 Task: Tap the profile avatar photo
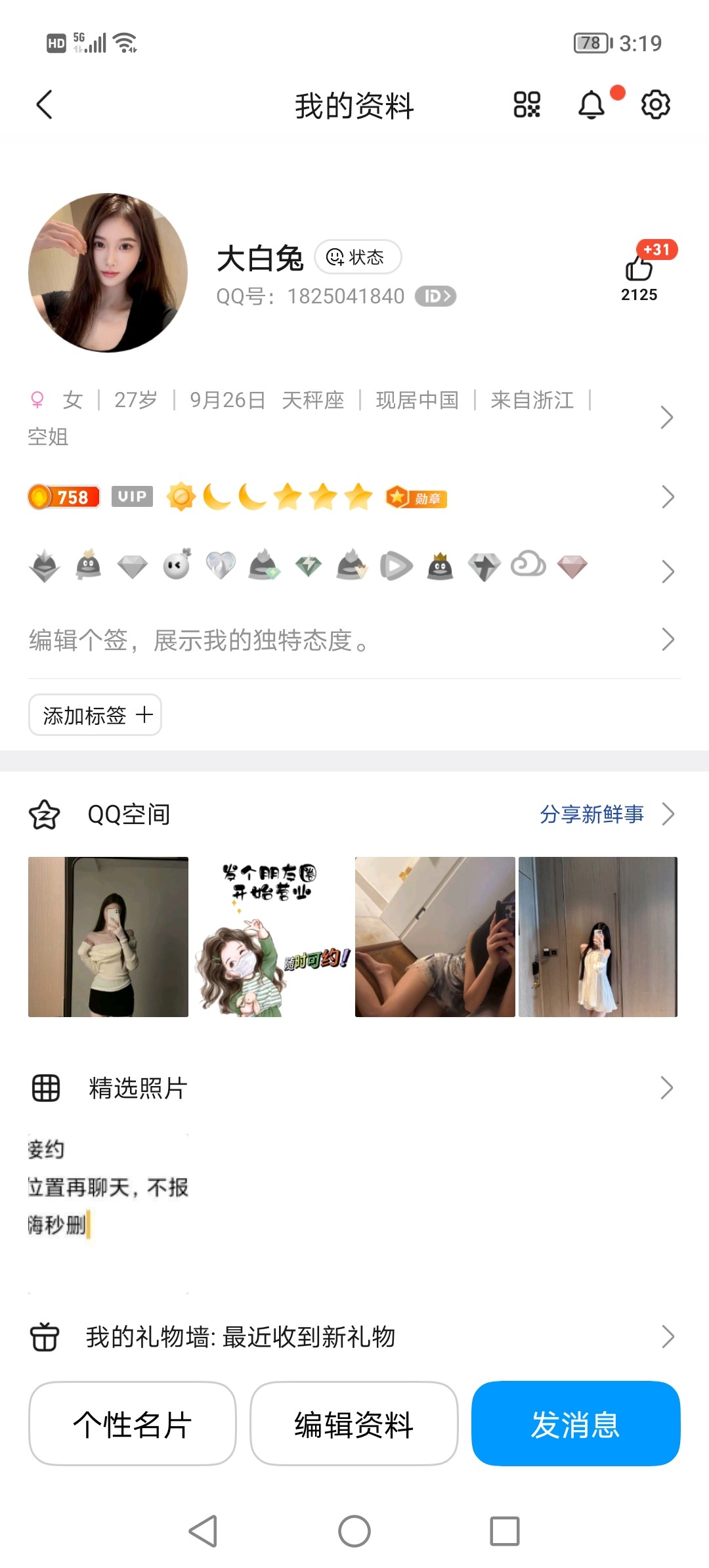[108, 272]
